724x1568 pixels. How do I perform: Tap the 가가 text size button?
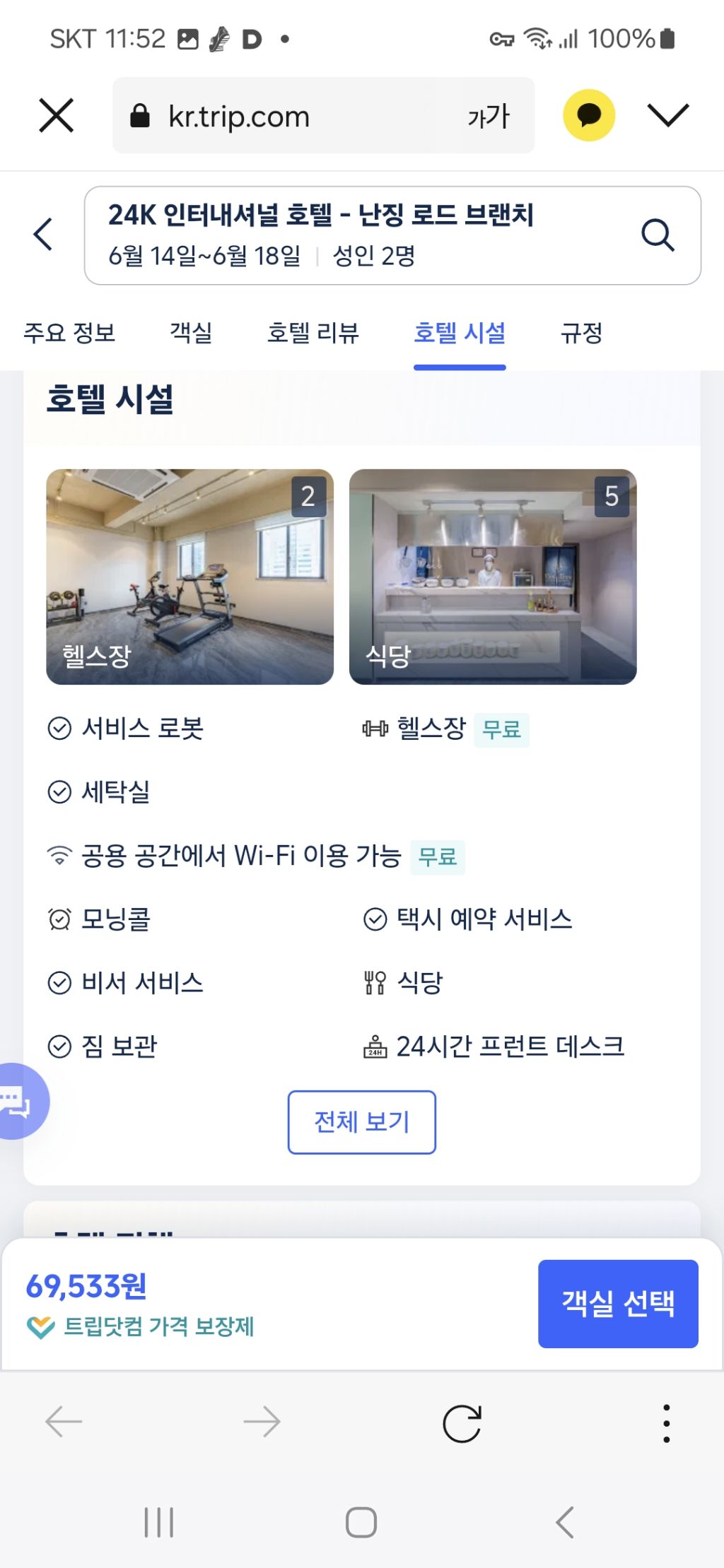point(488,116)
